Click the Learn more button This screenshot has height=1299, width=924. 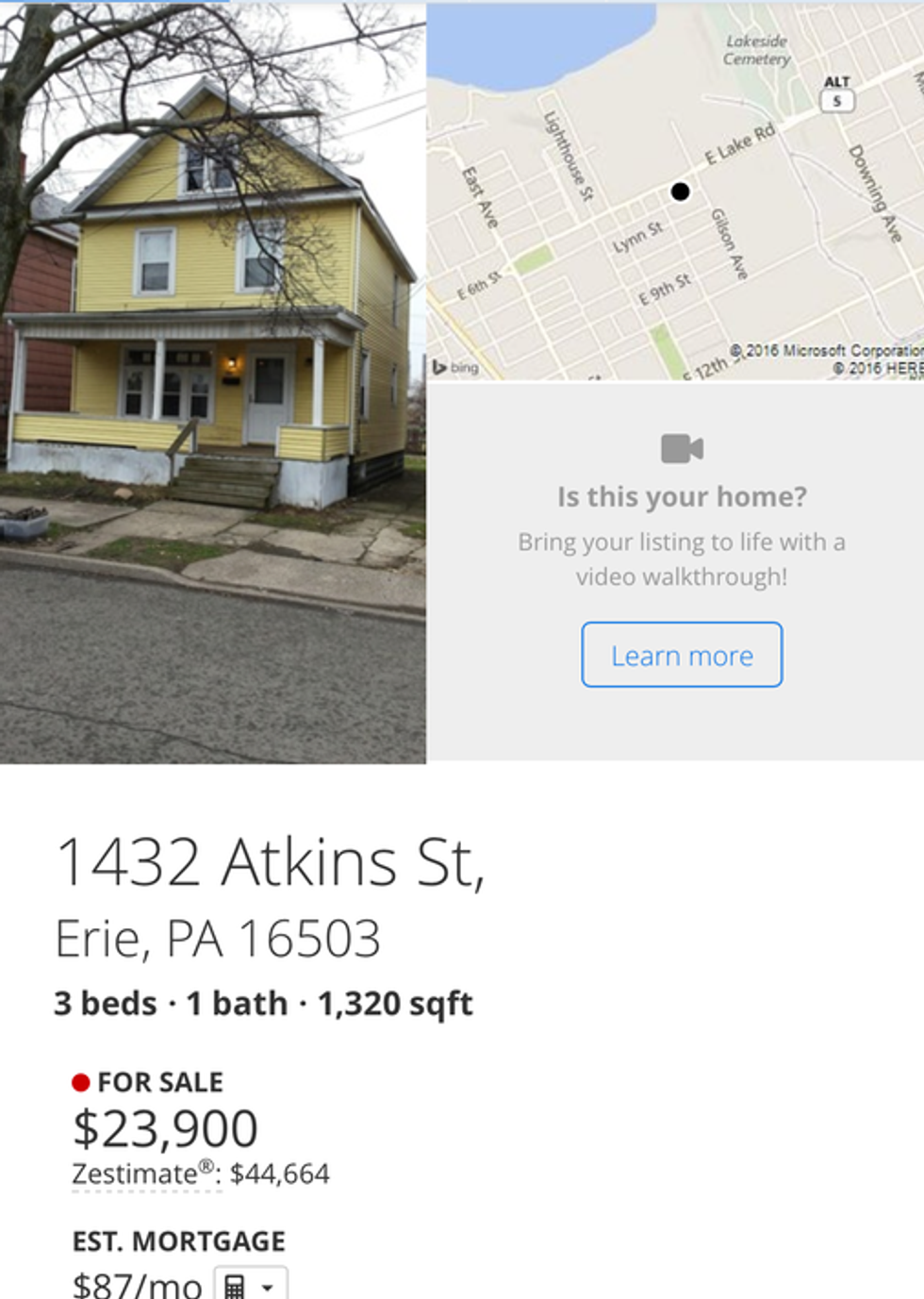pyautogui.click(x=681, y=655)
